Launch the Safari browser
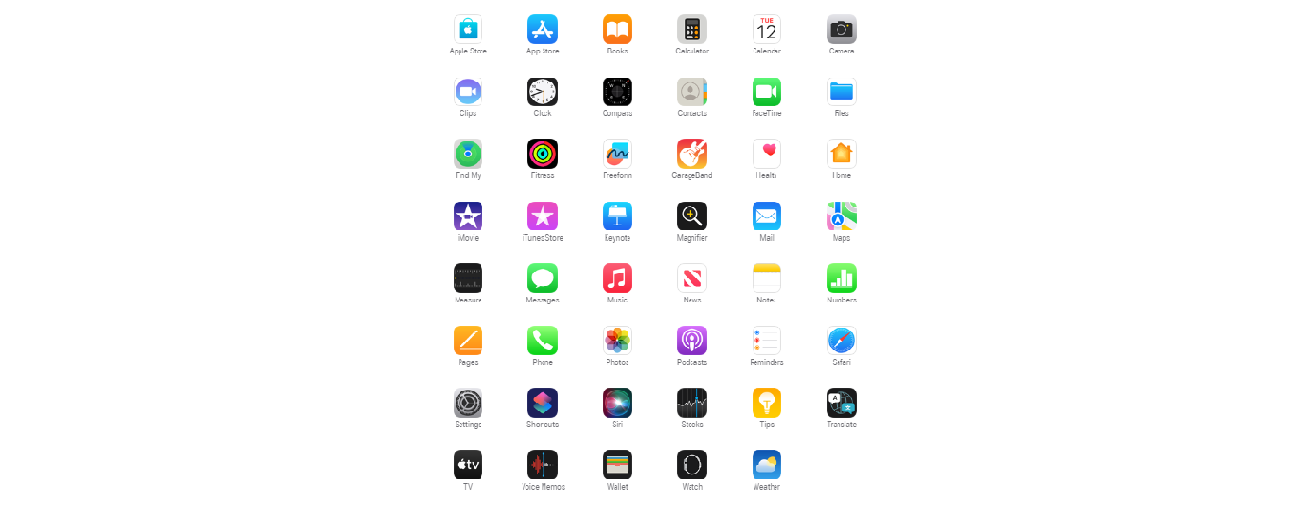 pyautogui.click(x=841, y=340)
